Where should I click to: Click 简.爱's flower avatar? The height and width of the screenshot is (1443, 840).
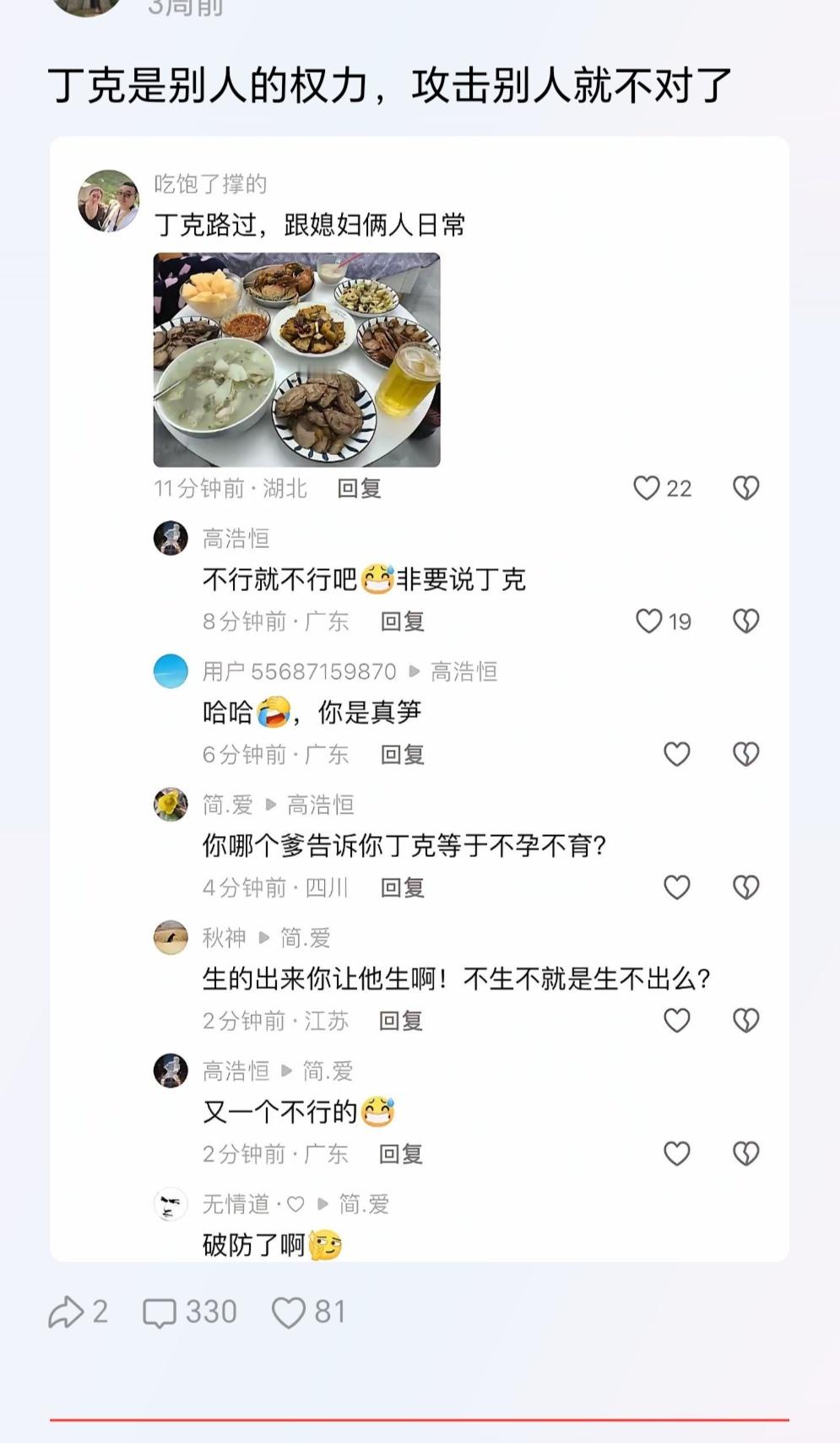(171, 805)
